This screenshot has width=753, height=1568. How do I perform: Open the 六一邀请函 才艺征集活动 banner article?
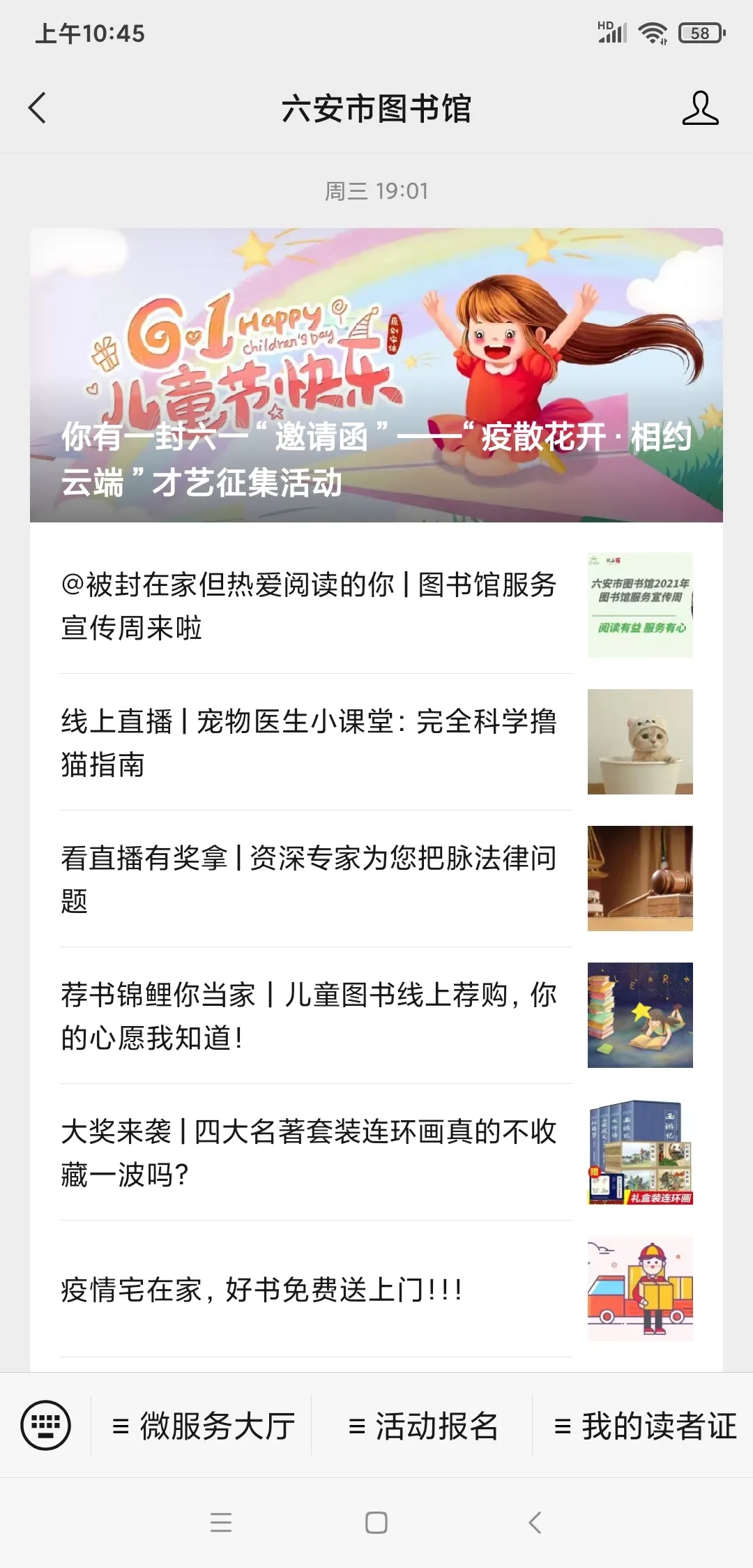tap(376, 375)
